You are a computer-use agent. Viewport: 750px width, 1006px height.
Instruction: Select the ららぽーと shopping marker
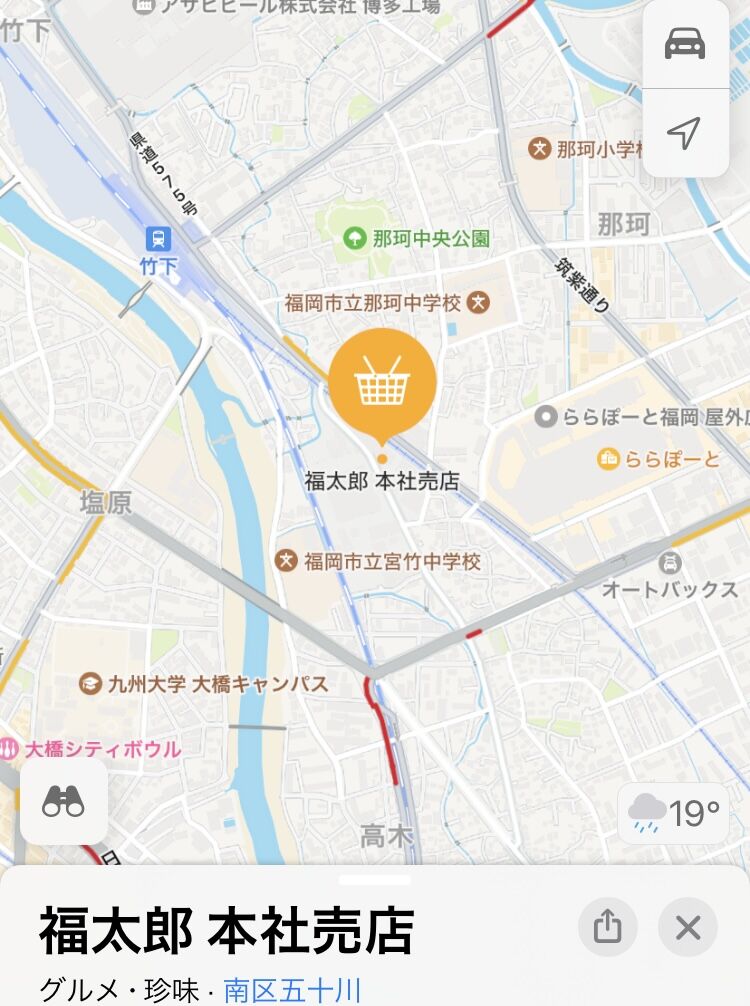(x=607, y=459)
